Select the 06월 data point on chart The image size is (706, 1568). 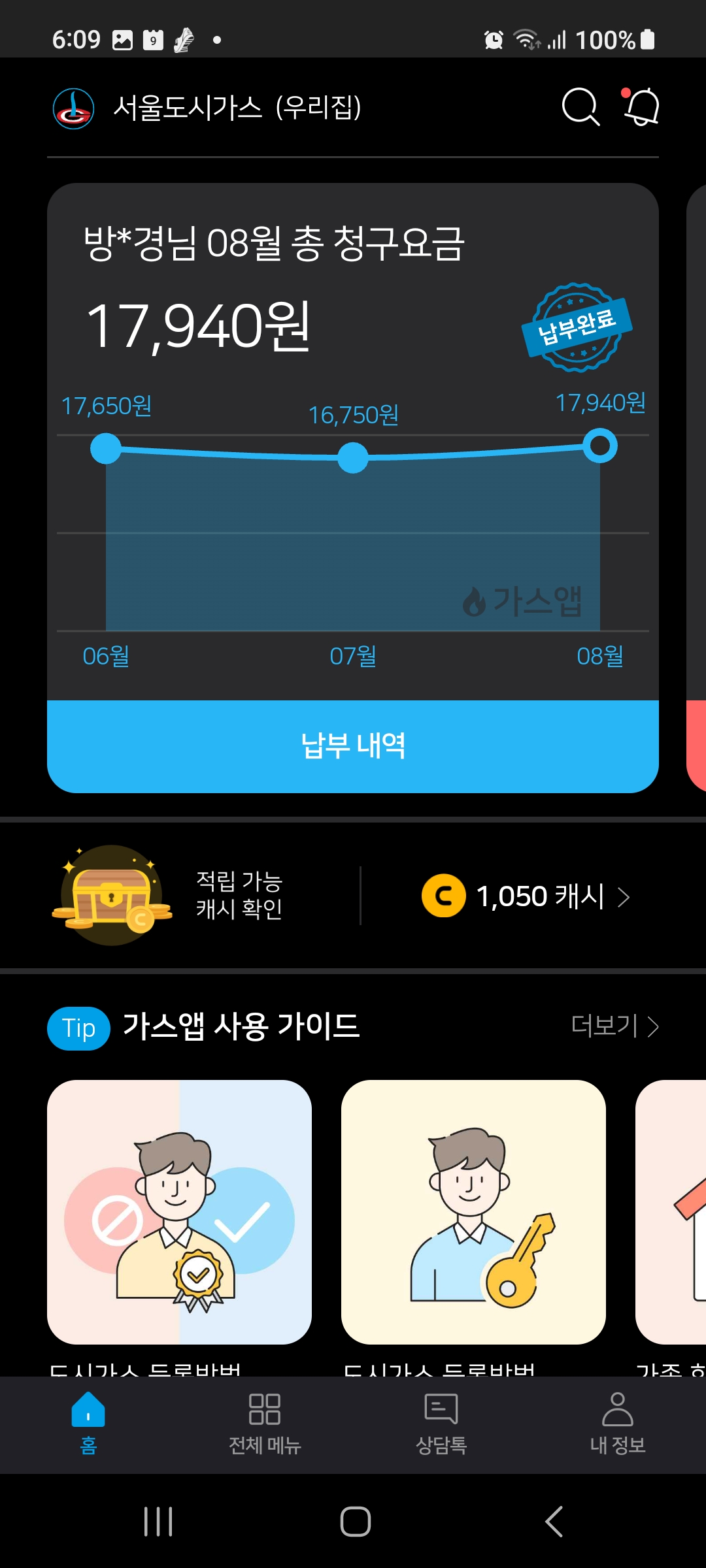(106, 449)
